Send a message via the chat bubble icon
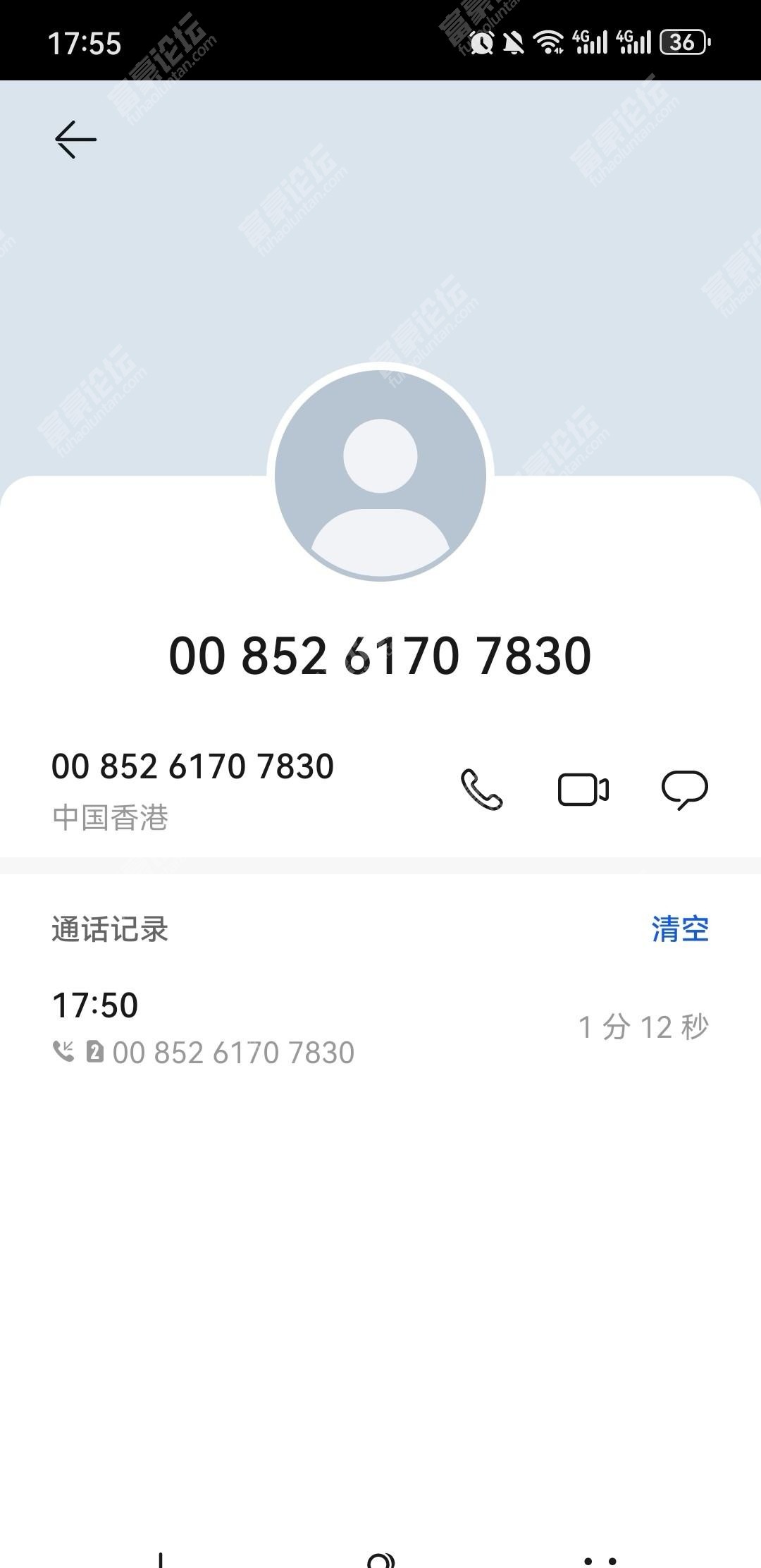The height and width of the screenshot is (1568, 761). tap(685, 789)
